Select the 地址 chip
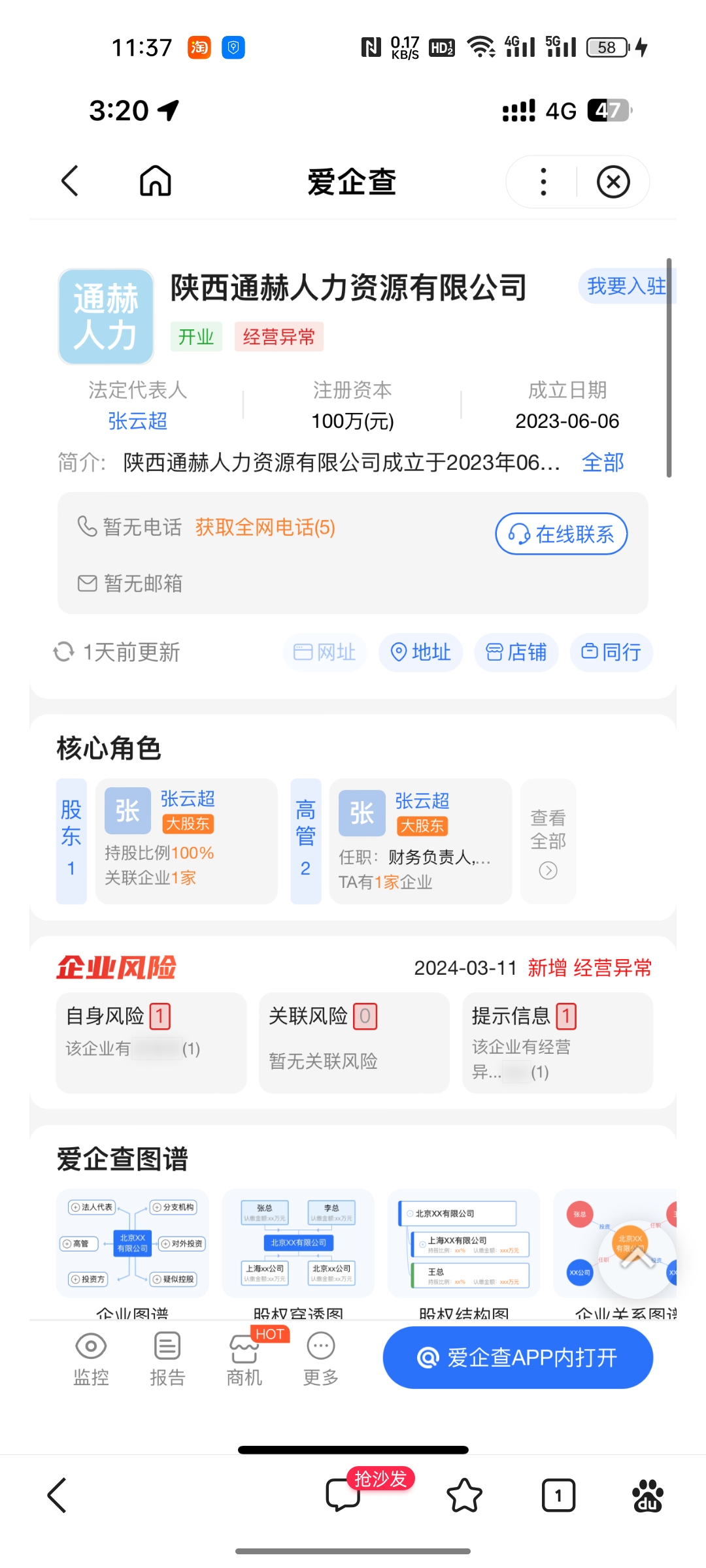706x1568 pixels. coord(420,652)
